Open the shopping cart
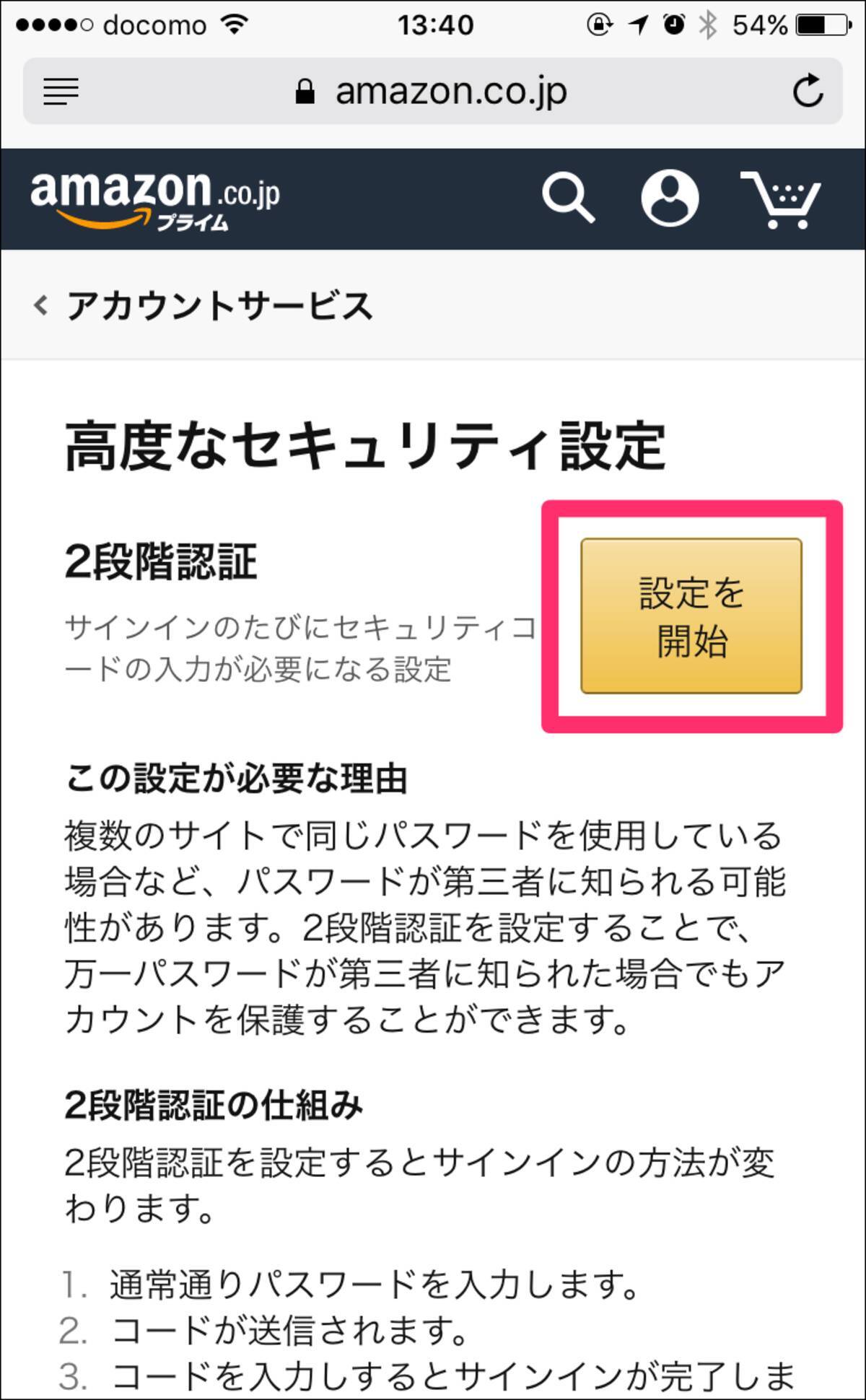 [x=781, y=200]
